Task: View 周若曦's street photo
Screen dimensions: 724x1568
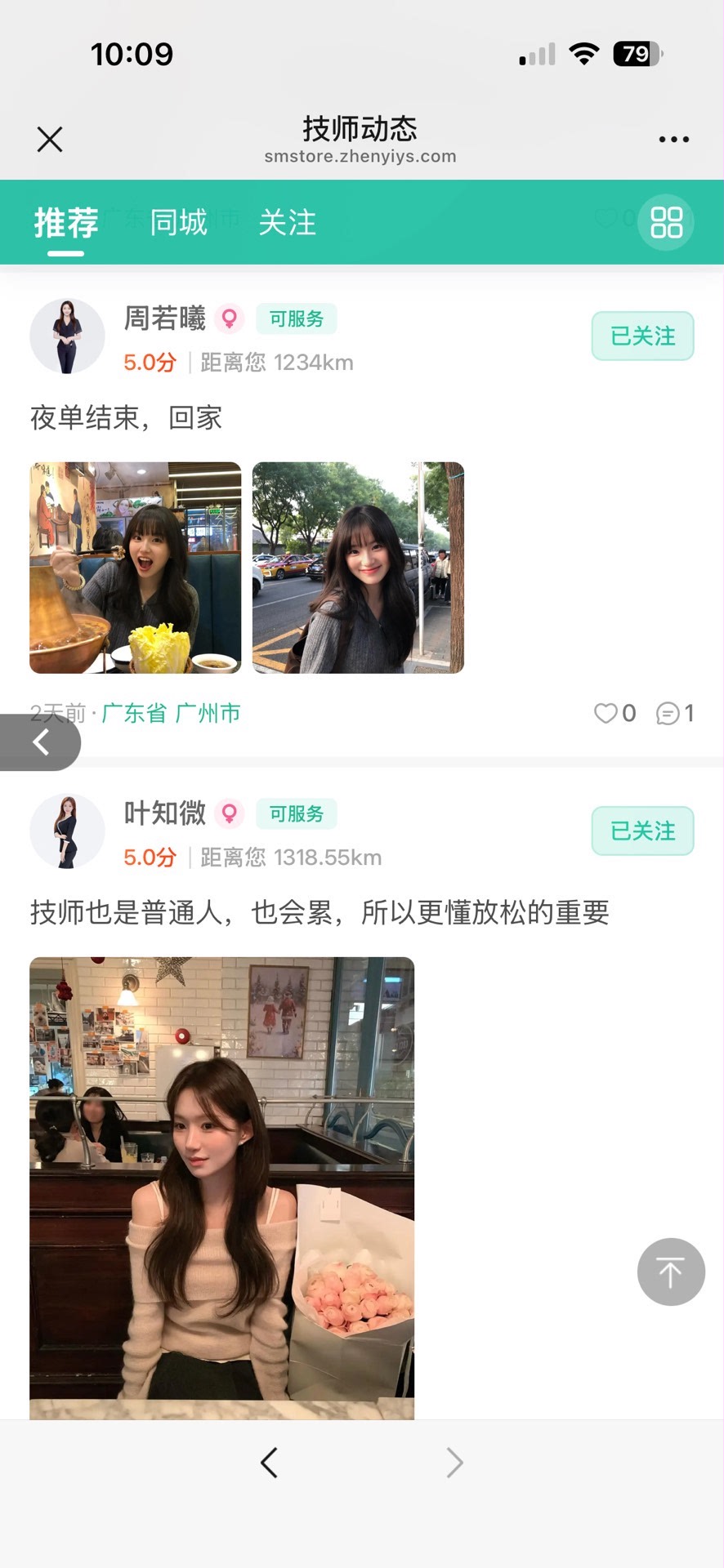Action: coord(358,568)
